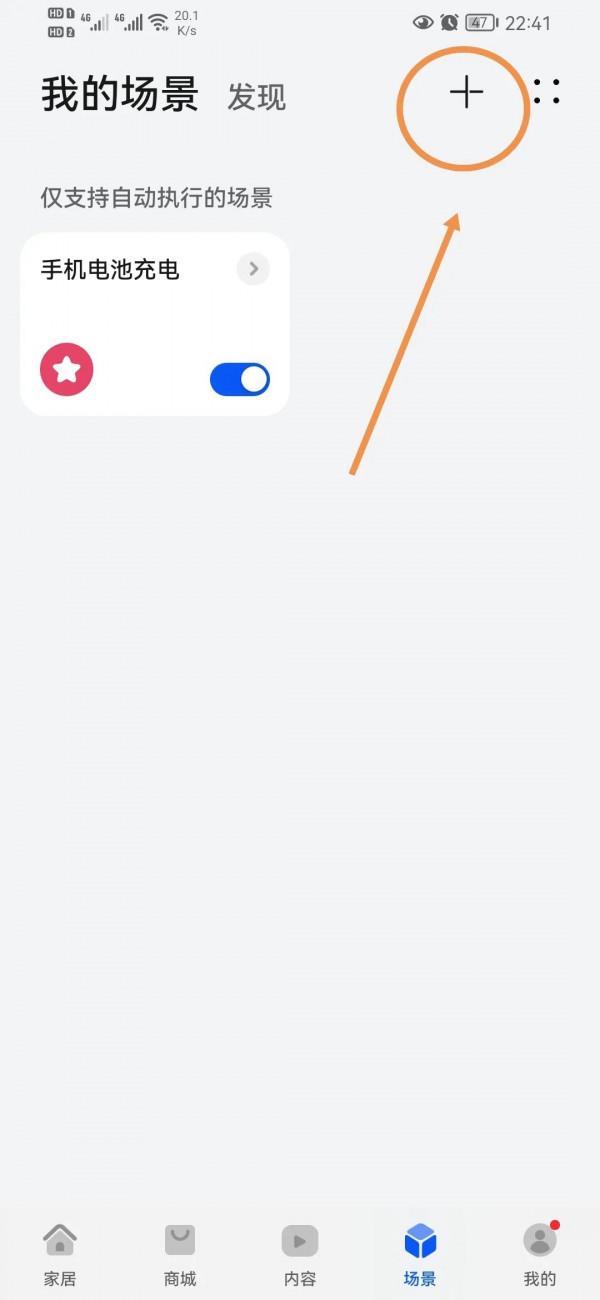Open the four-dot more options menu
The height and width of the screenshot is (1300, 600).
click(546, 92)
